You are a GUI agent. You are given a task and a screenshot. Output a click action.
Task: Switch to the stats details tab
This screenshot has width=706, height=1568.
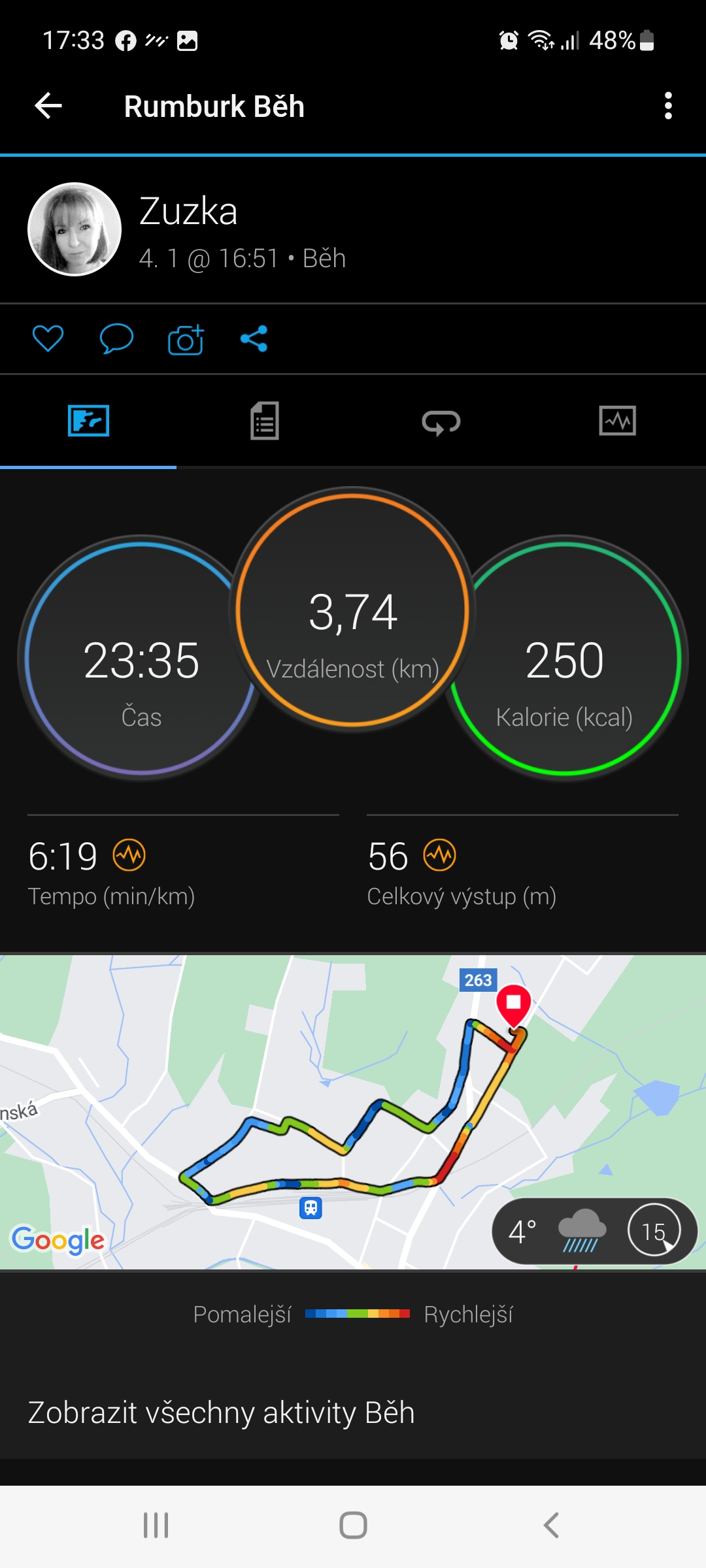coord(265,421)
